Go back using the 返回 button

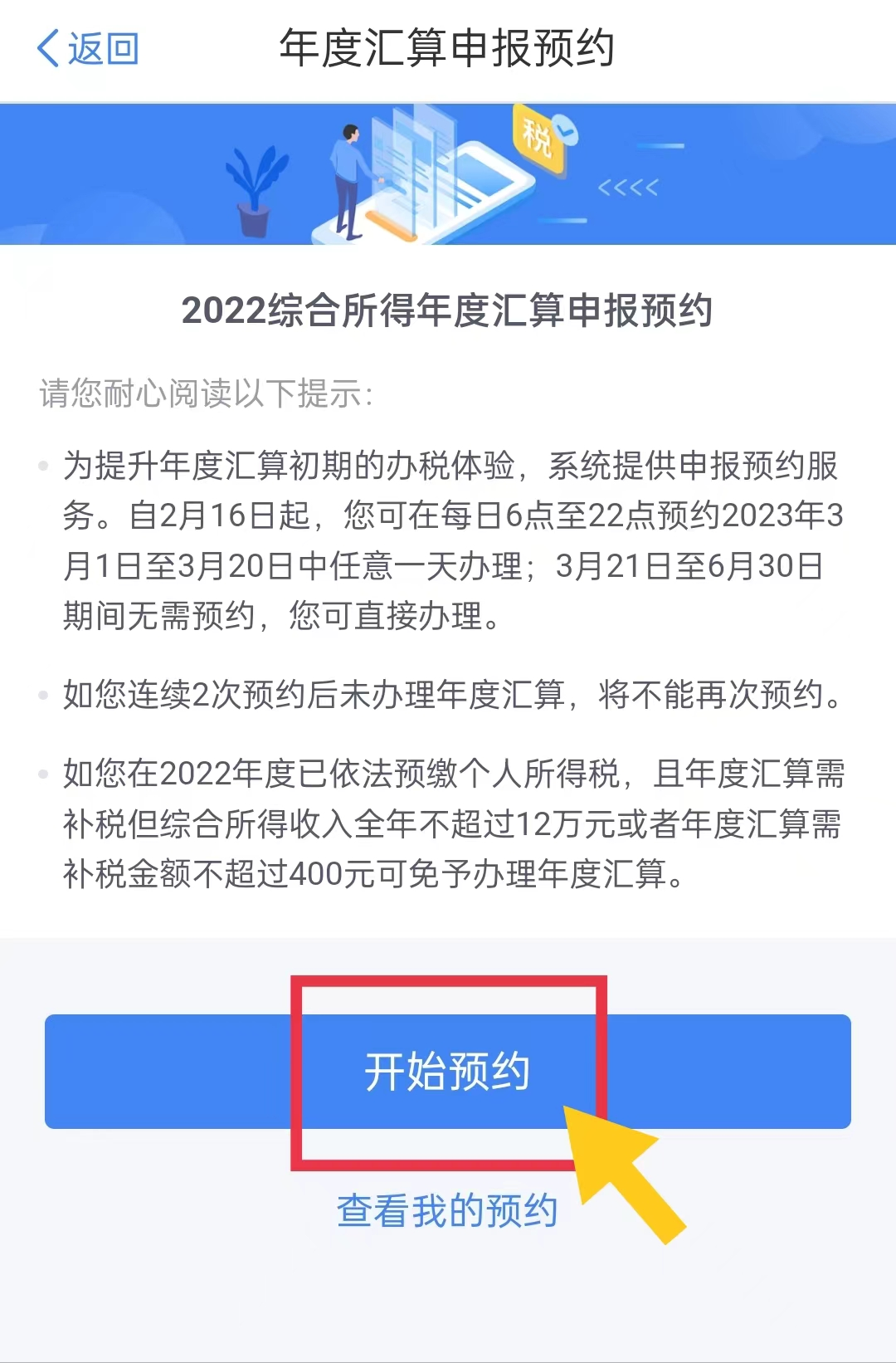[x=88, y=49]
